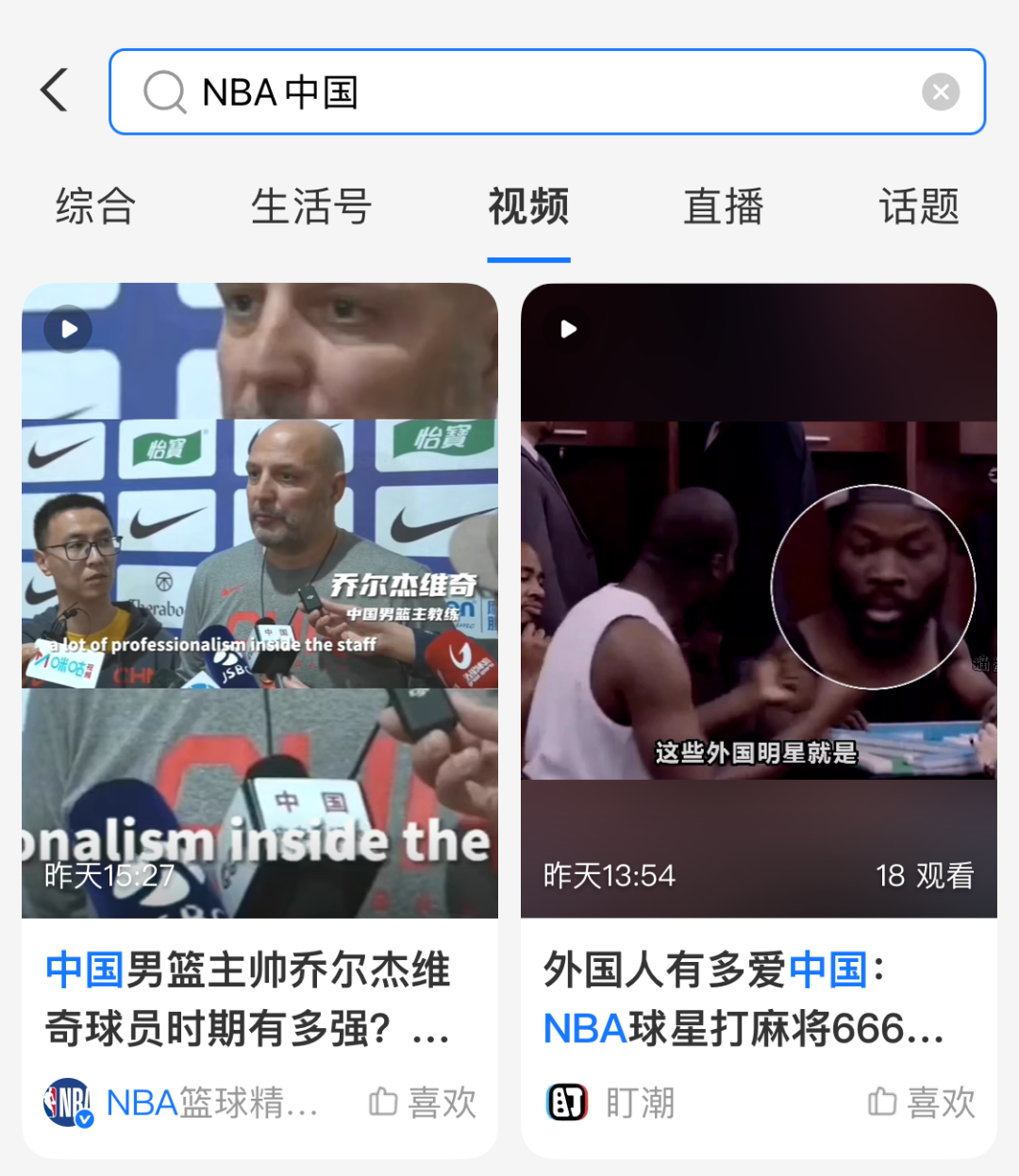Like the 乔尔杰维奇 video with 喜欢
Viewport: 1019px width, 1176px height.
point(423,1101)
